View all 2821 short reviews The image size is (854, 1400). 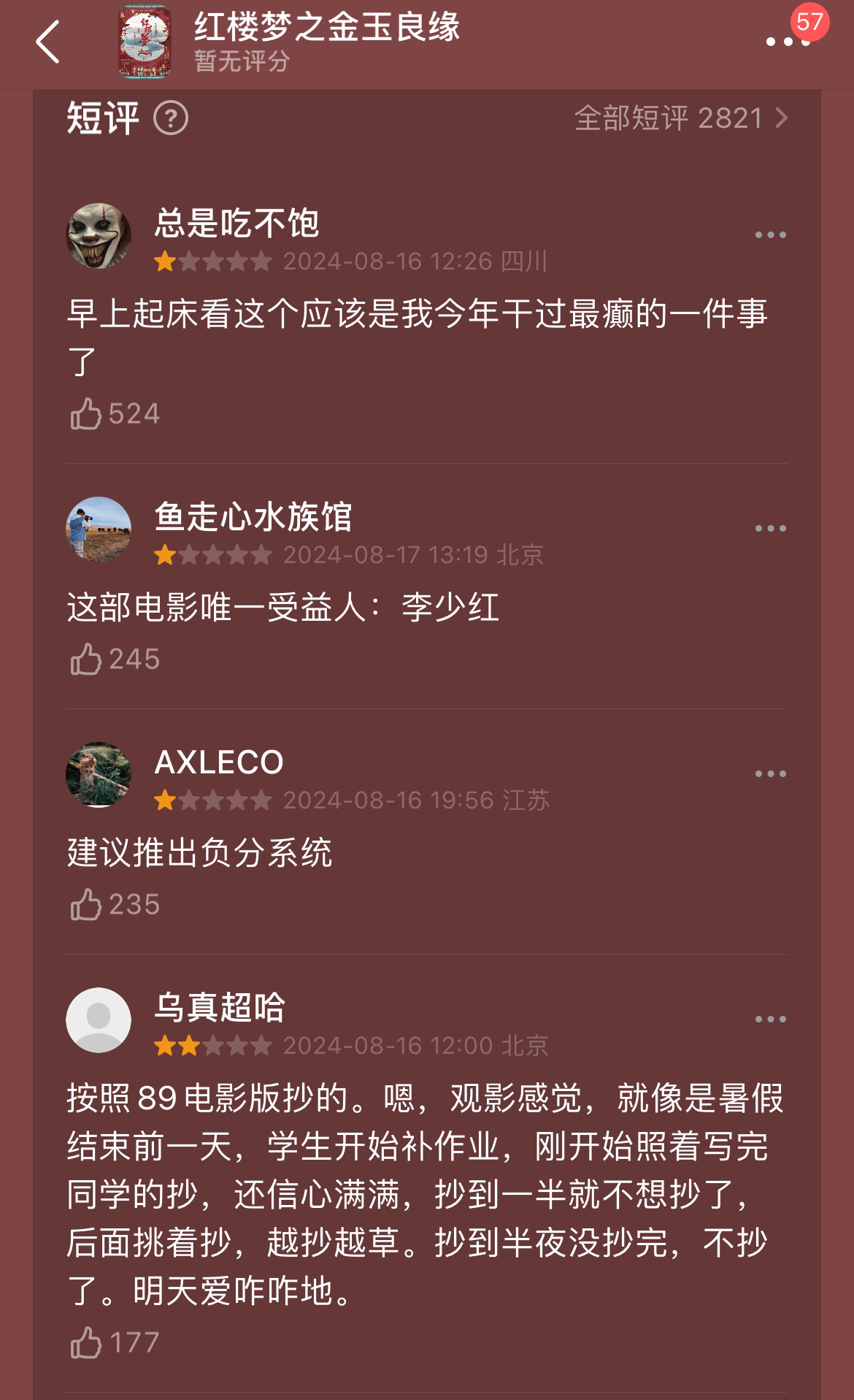click(680, 118)
